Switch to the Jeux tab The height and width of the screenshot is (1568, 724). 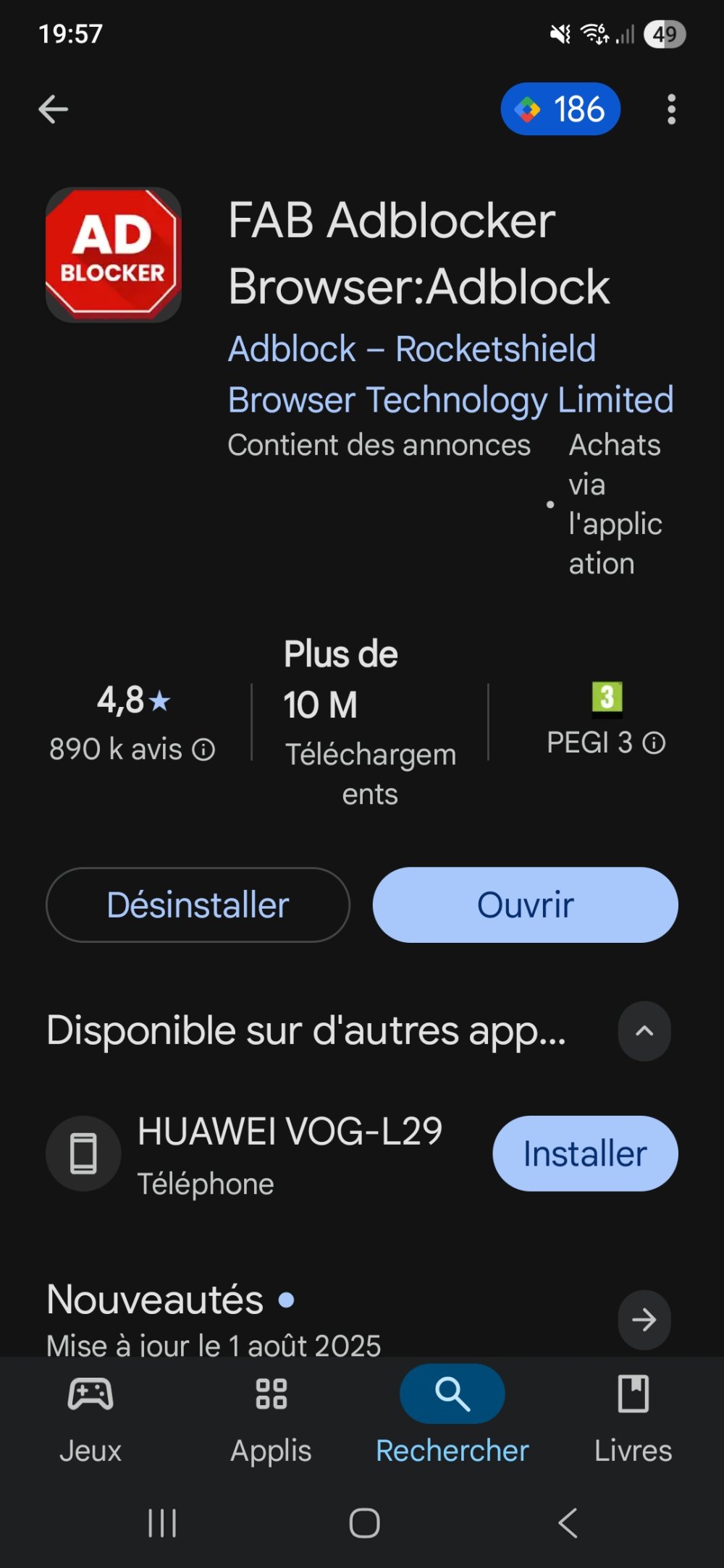pos(90,1415)
